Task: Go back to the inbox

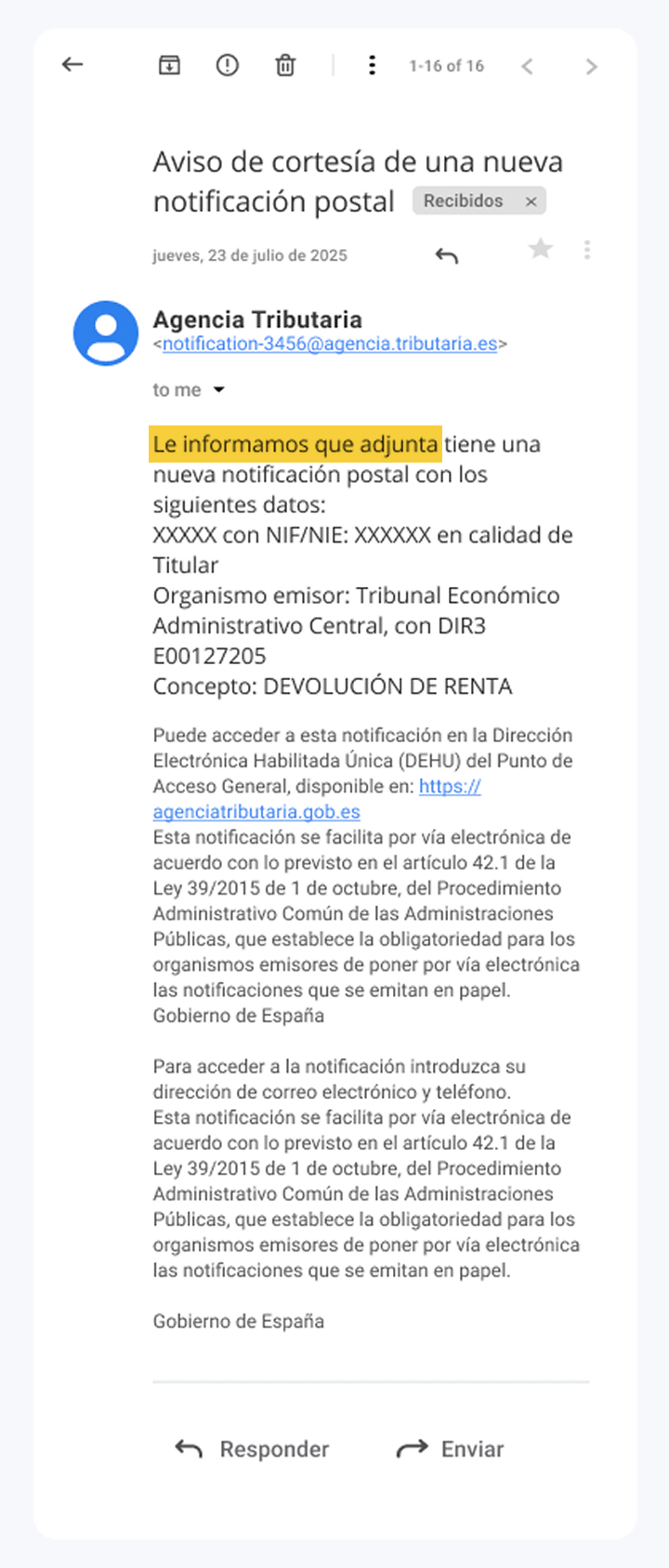Action: pyautogui.click(x=72, y=65)
